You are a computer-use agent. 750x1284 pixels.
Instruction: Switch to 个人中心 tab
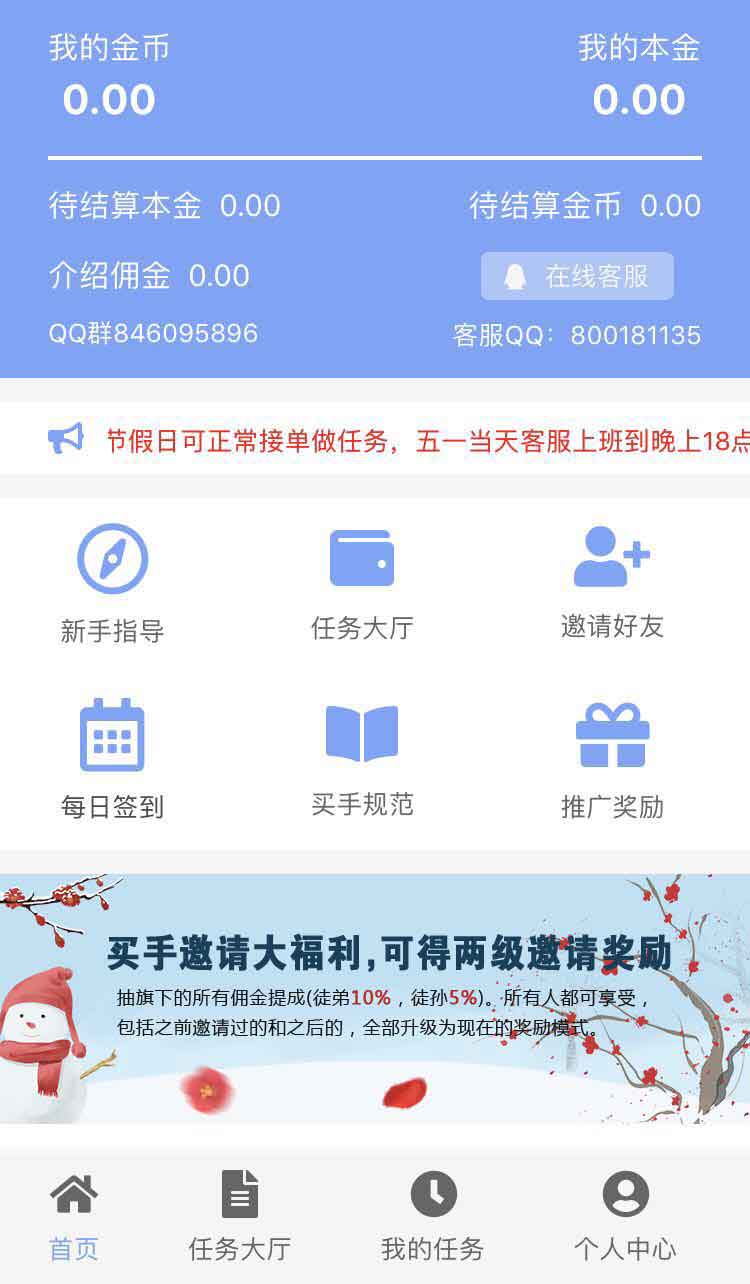pos(625,1217)
